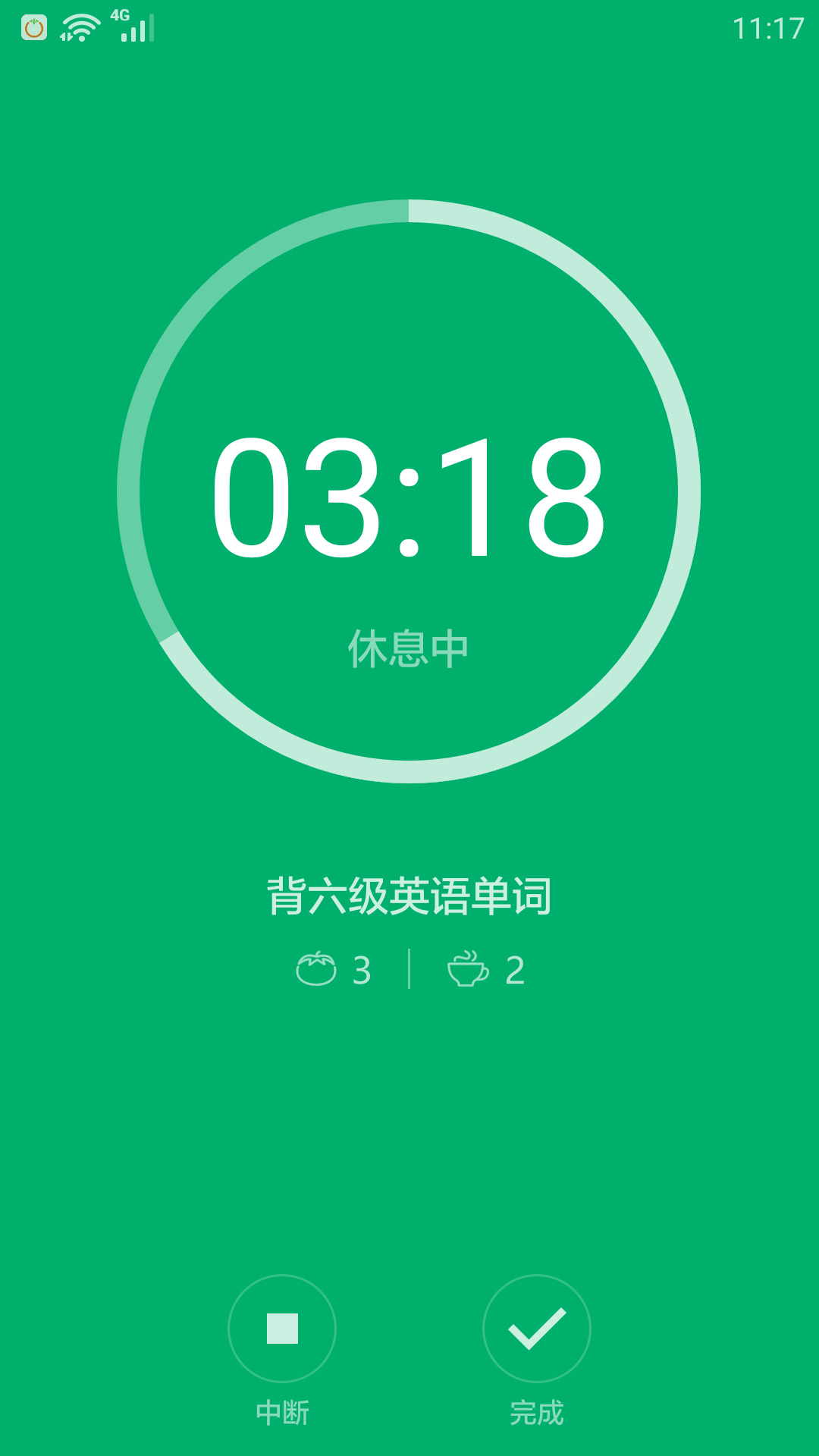The image size is (819, 1456).
Task: Tap the center of the timer circle
Action: pos(409,493)
